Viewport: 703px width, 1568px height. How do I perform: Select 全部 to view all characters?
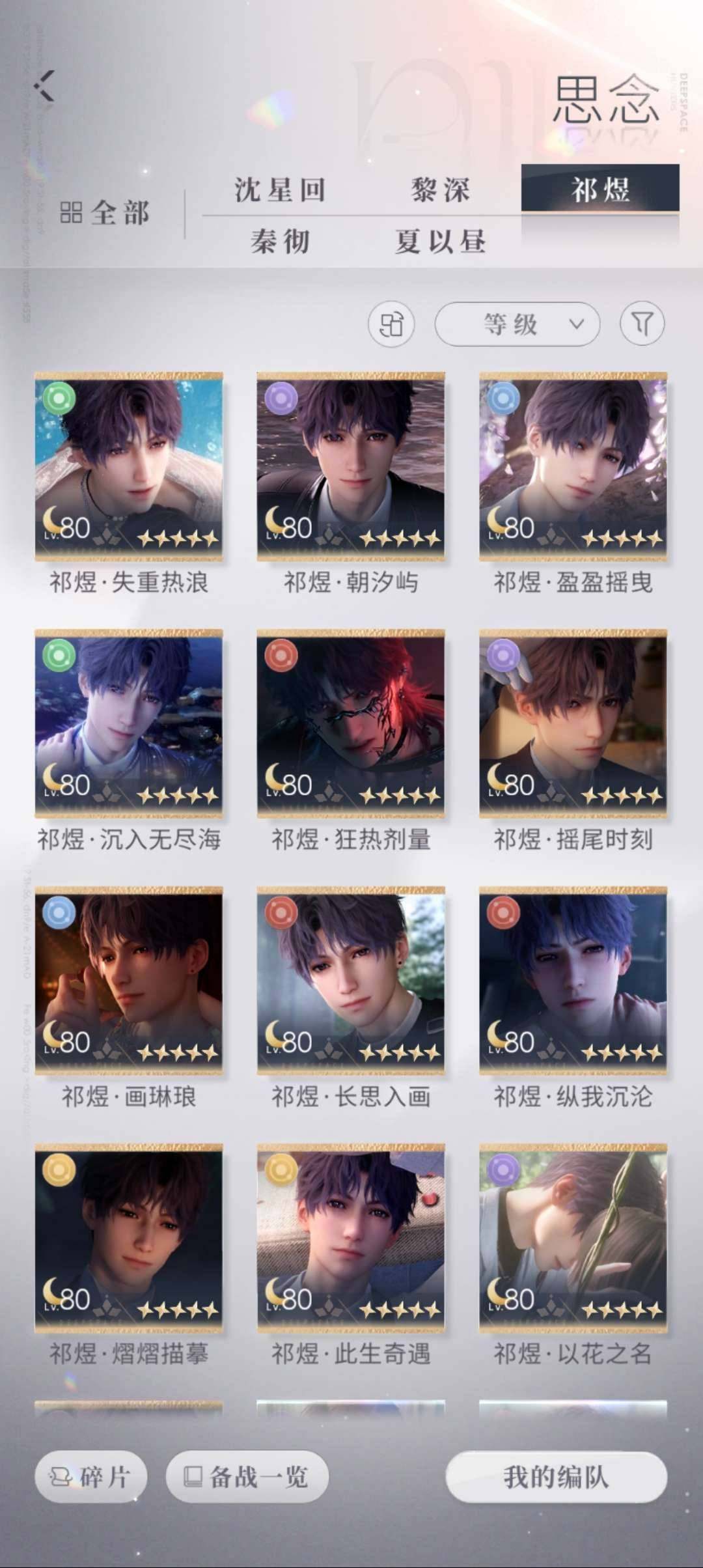(x=120, y=210)
